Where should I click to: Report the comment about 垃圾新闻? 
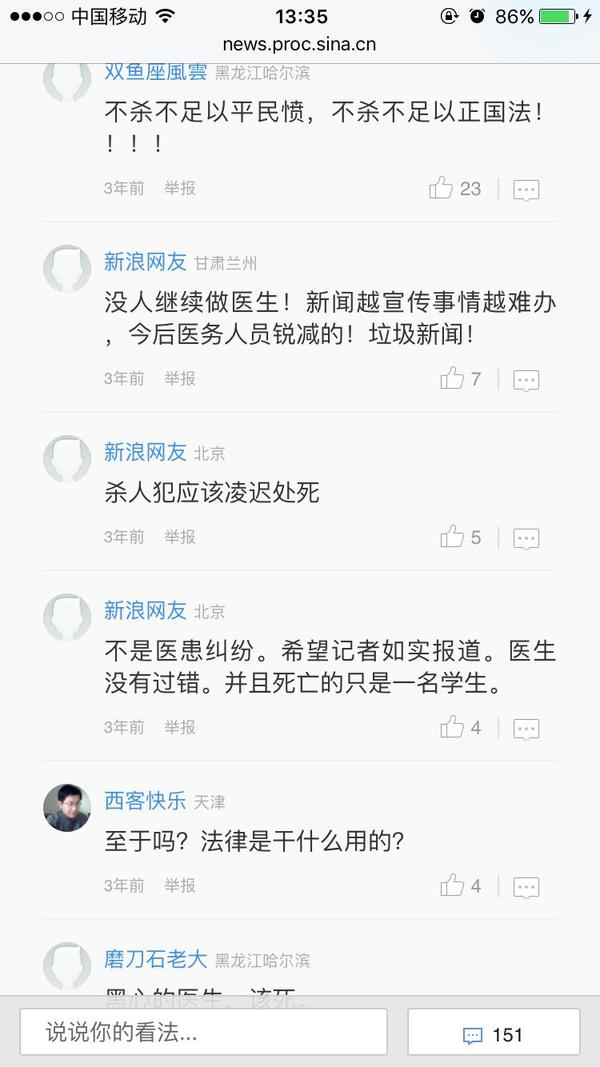tap(180, 379)
